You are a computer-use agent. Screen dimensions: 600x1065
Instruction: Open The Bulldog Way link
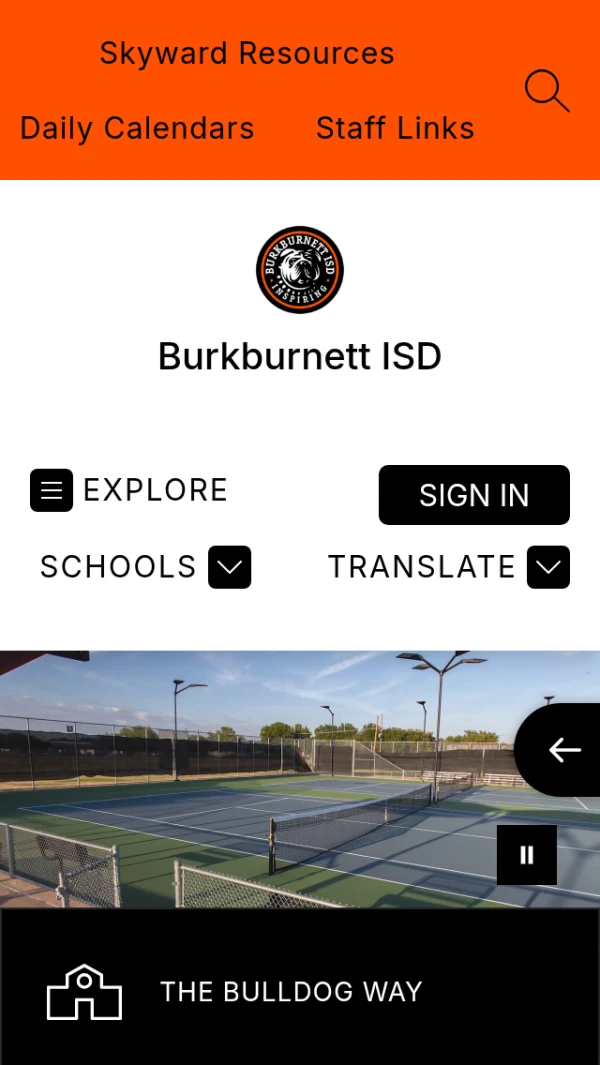[291, 991]
